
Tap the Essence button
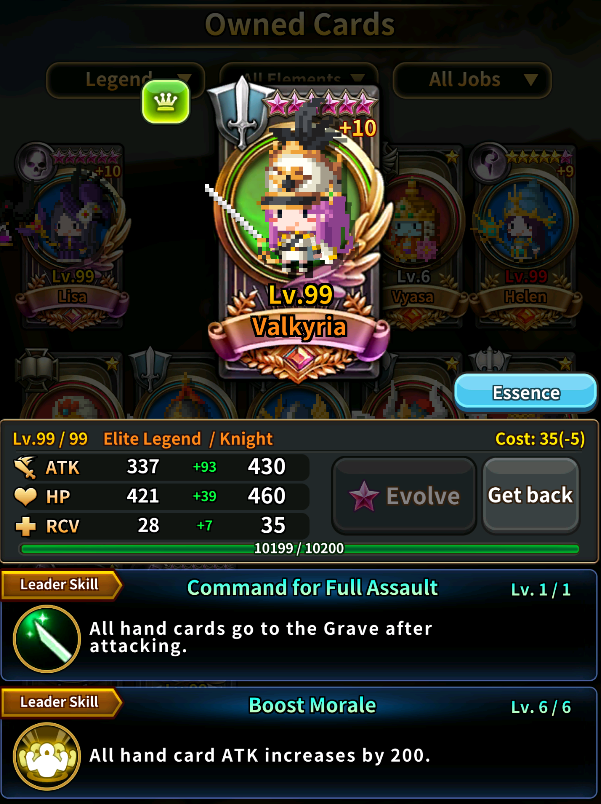(525, 392)
